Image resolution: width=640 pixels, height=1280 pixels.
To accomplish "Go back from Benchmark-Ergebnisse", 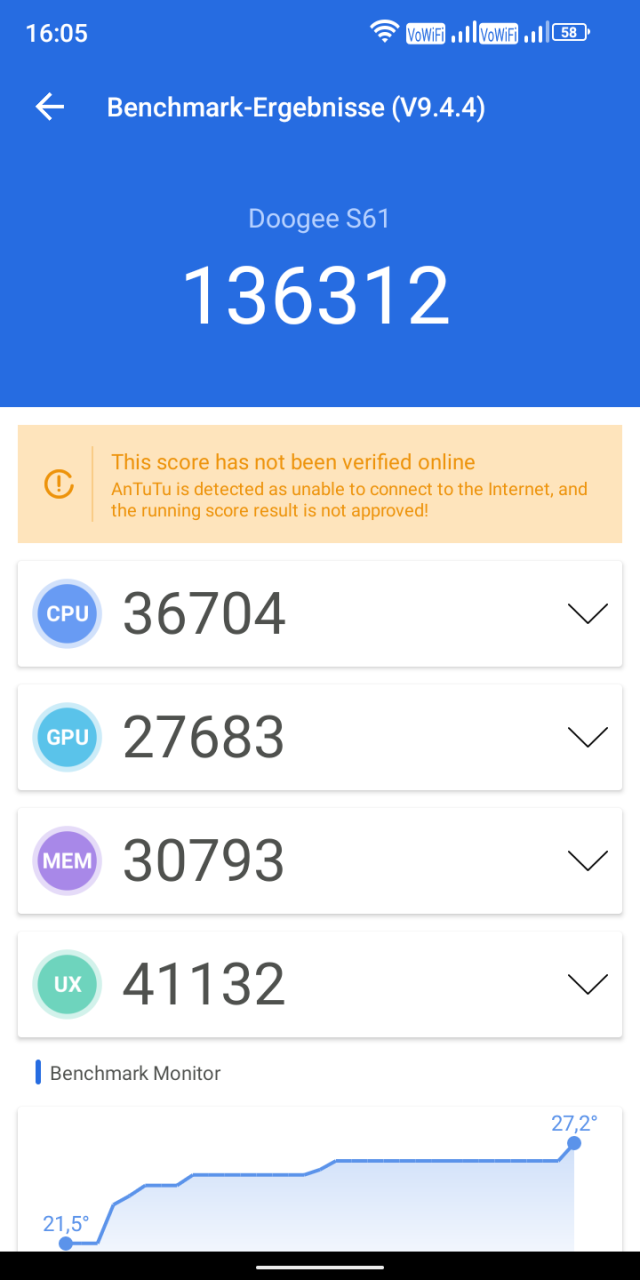I will (50, 107).
